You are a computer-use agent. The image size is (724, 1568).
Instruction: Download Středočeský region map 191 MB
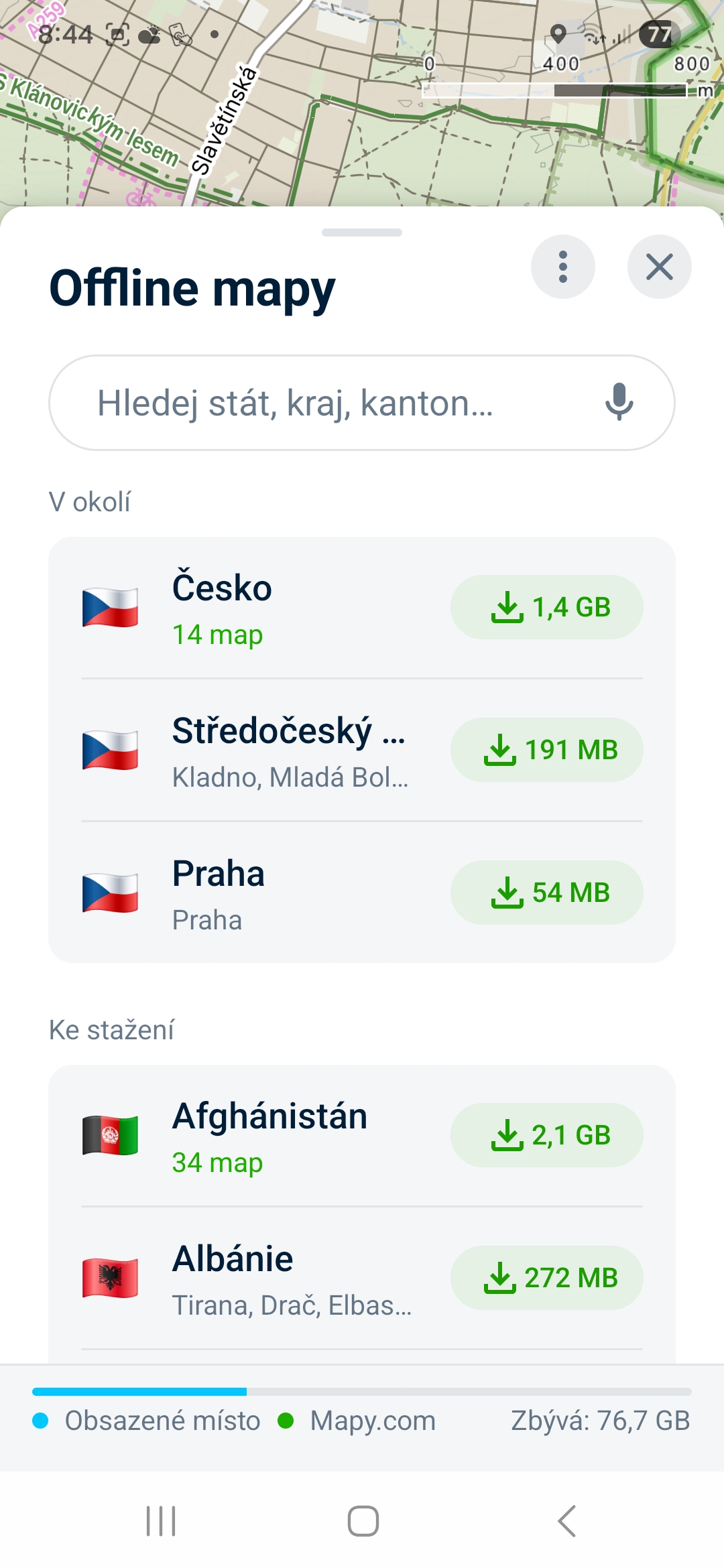click(546, 750)
